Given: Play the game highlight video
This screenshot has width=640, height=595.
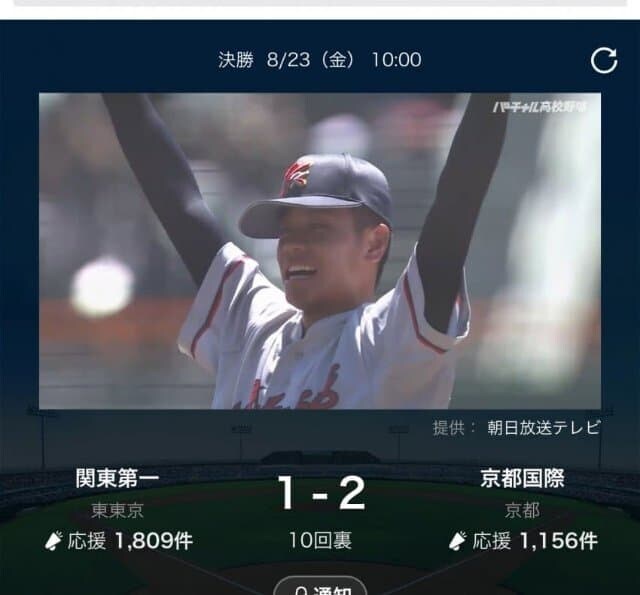Looking at the screenshot, I should coord(320,250).
